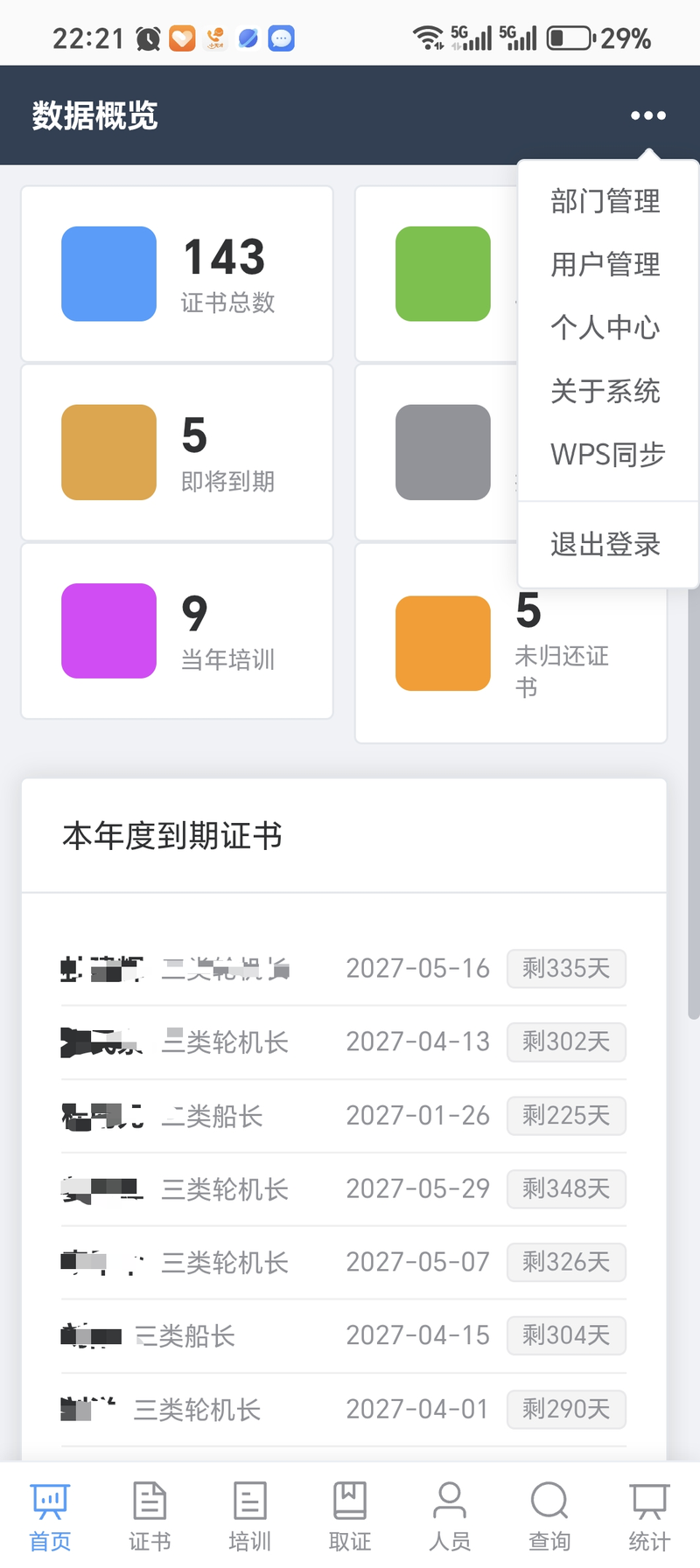Select 用户管理 in the menu

point(605,264)
